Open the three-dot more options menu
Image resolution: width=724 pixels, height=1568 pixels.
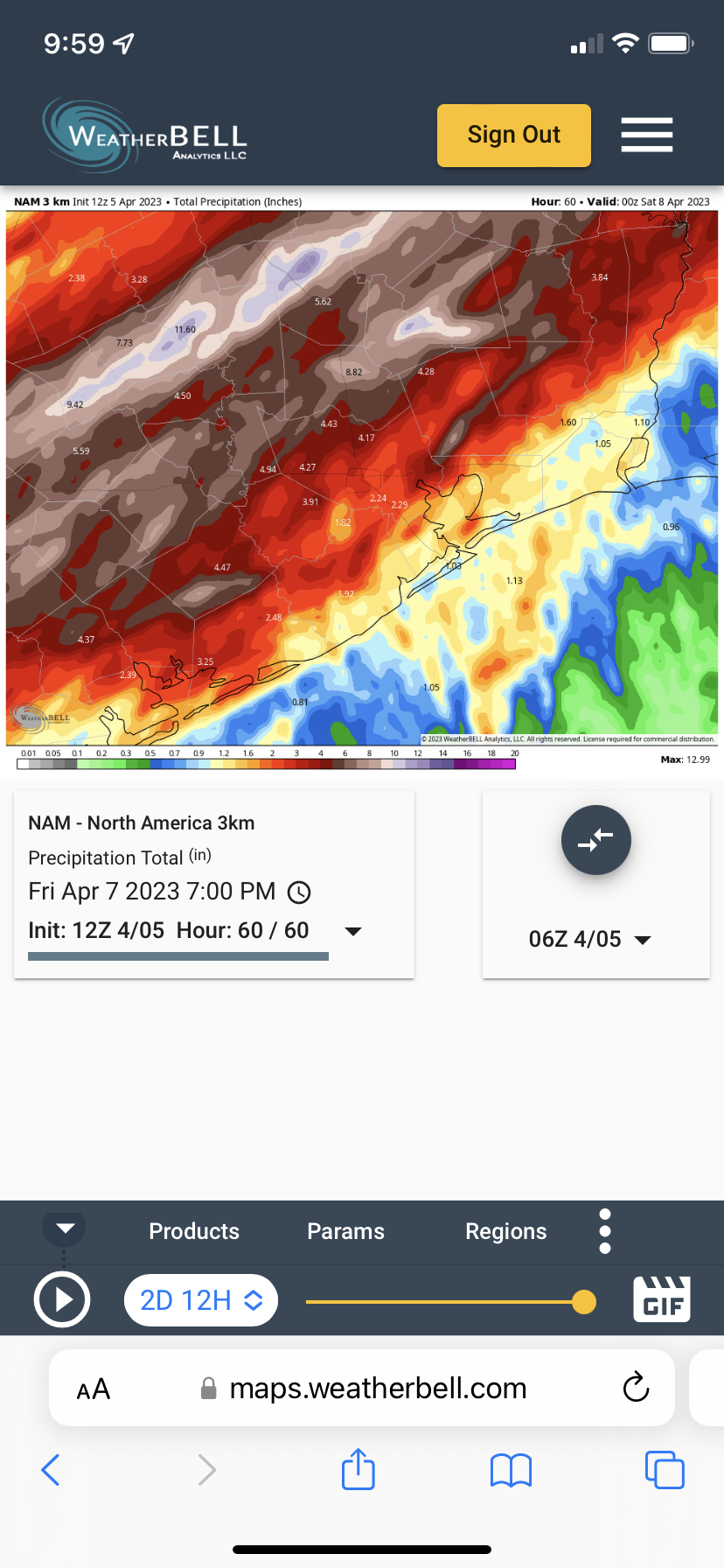tap(605, 1231)
